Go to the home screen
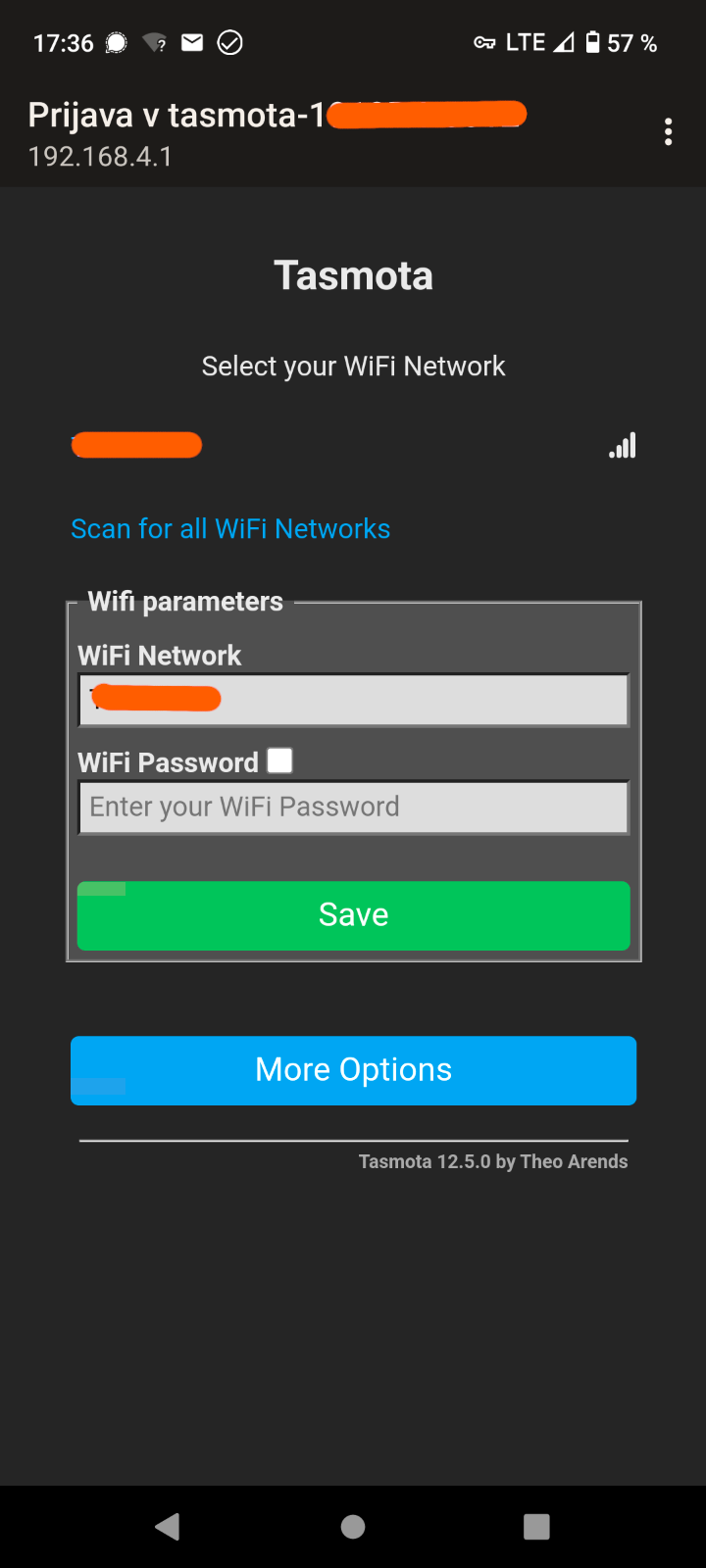Viewport: 706px width, 1568px height. point(353,1526)
